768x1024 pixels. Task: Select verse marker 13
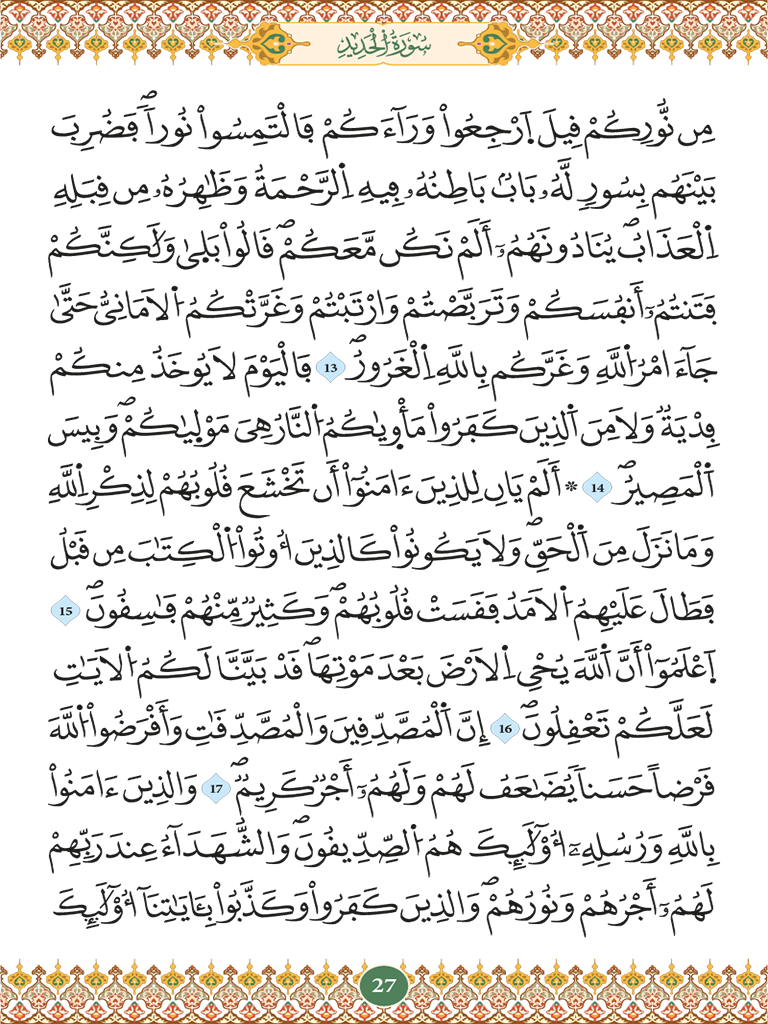[330, 368]
